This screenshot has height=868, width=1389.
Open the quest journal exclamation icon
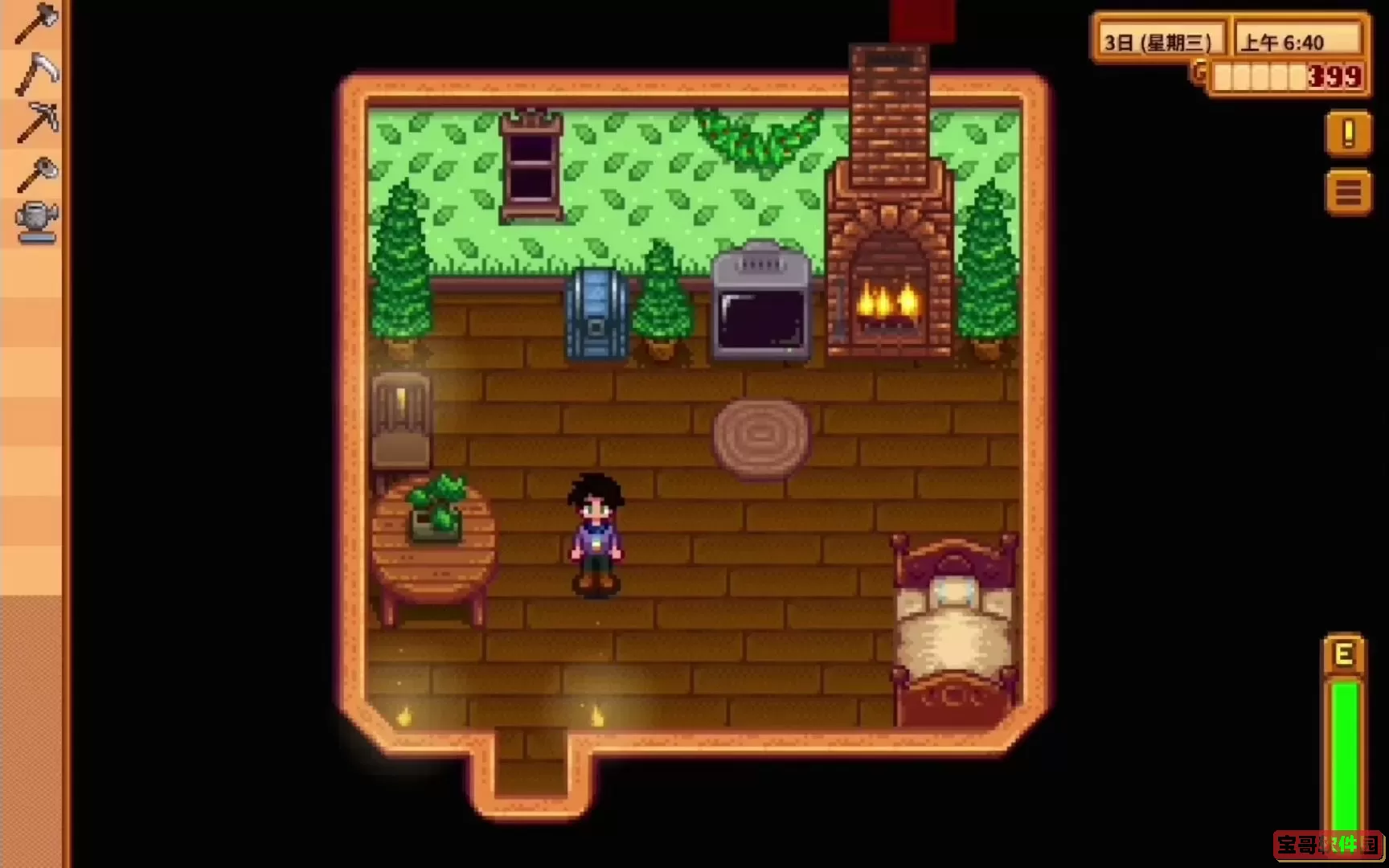1348,133
